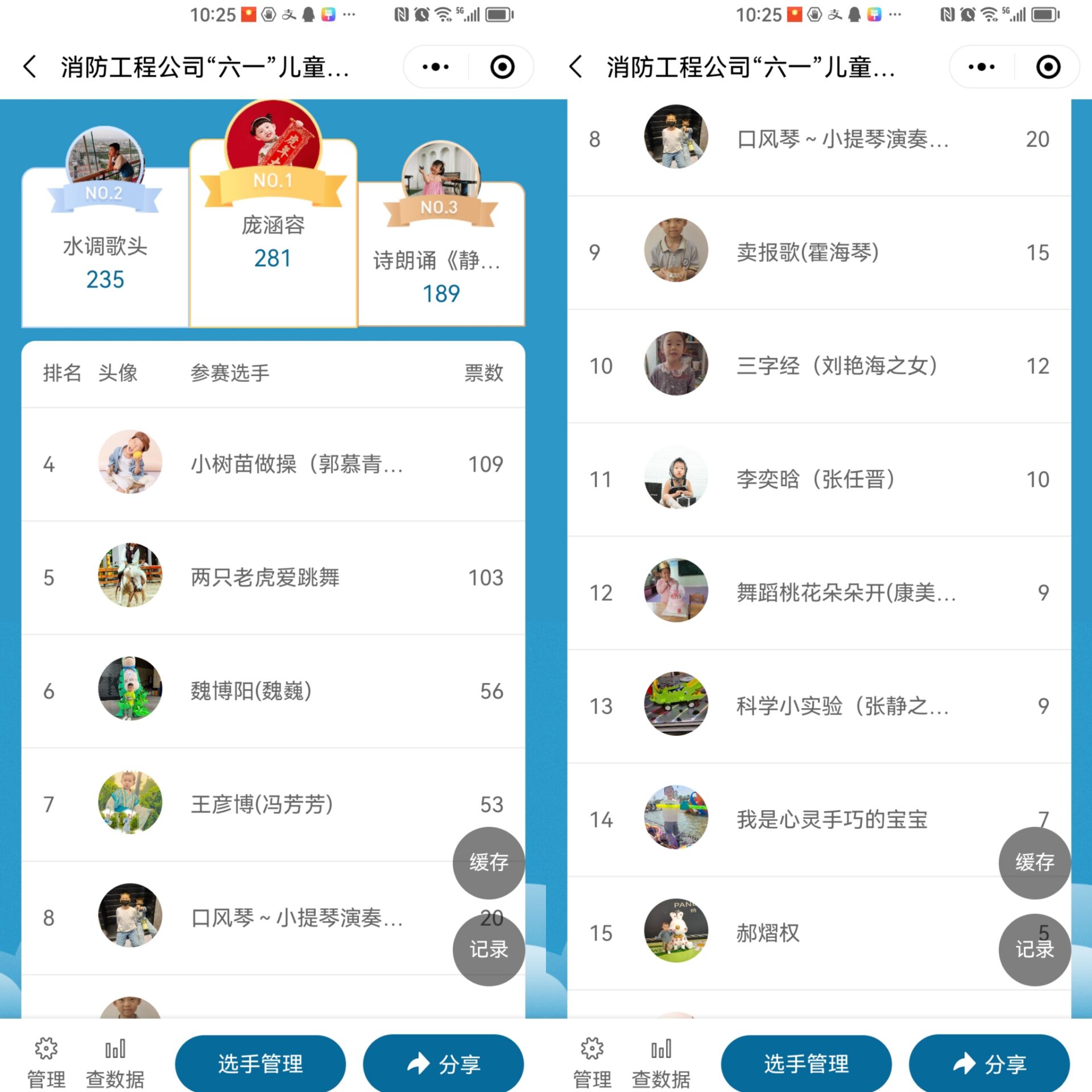Open entry 卖报歌(霍海琴)

[808, 252]
